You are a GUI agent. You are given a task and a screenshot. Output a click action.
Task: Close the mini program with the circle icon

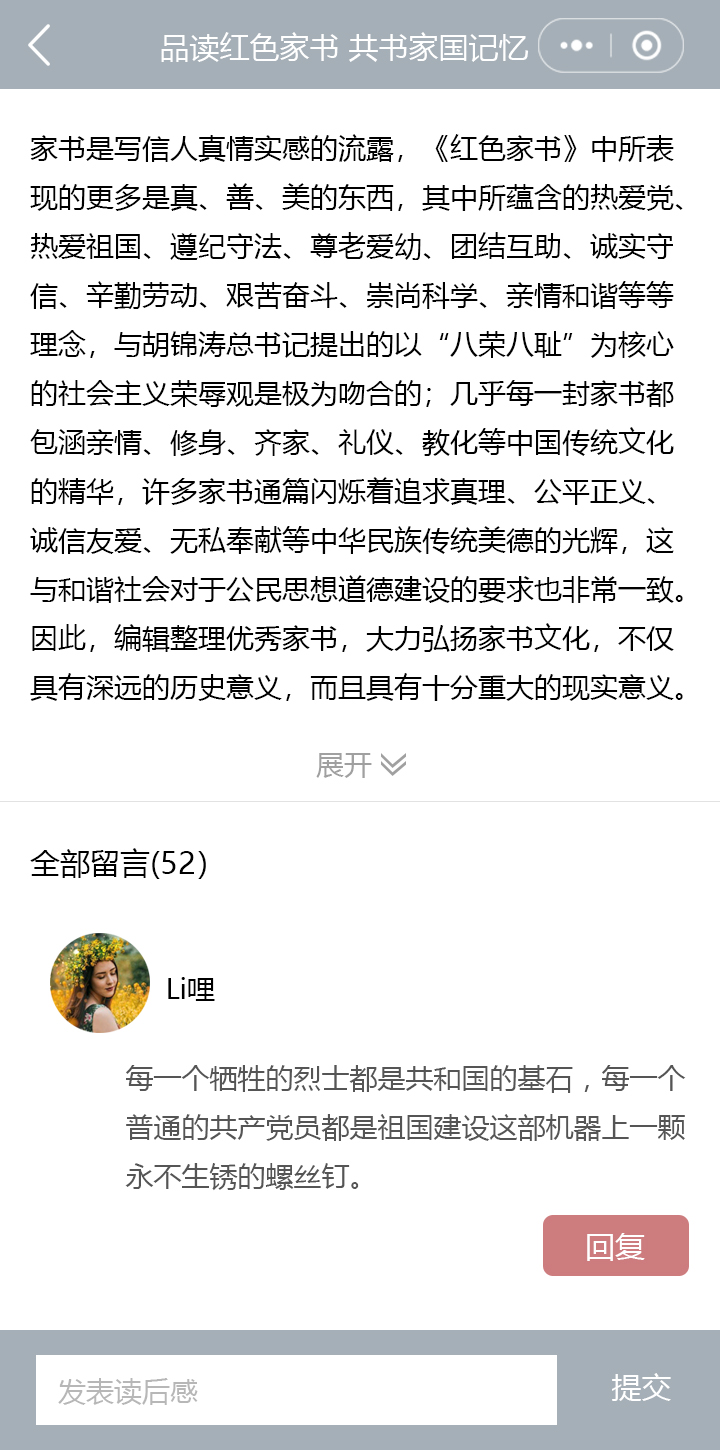click(647, 46)
